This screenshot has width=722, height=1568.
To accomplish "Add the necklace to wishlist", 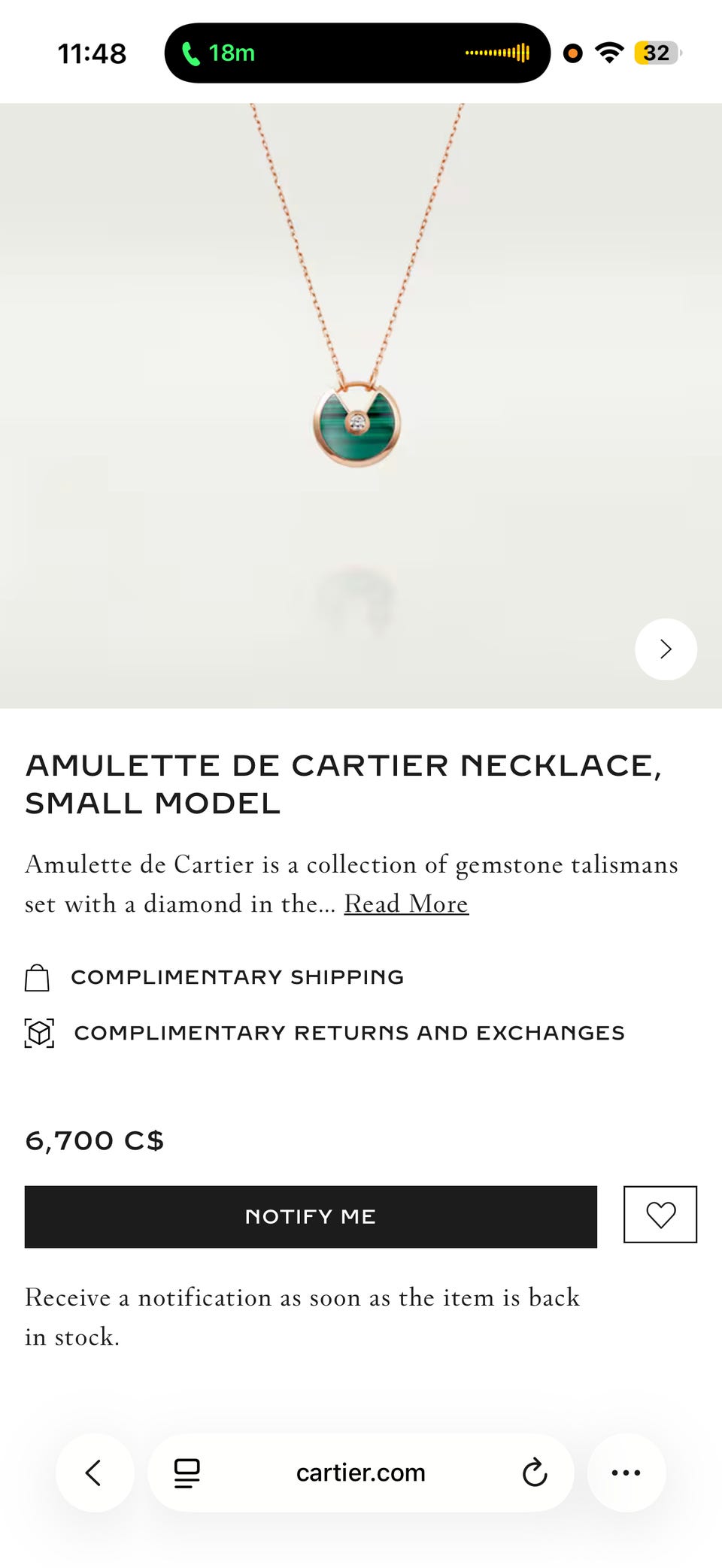I will pos(660,1215).
